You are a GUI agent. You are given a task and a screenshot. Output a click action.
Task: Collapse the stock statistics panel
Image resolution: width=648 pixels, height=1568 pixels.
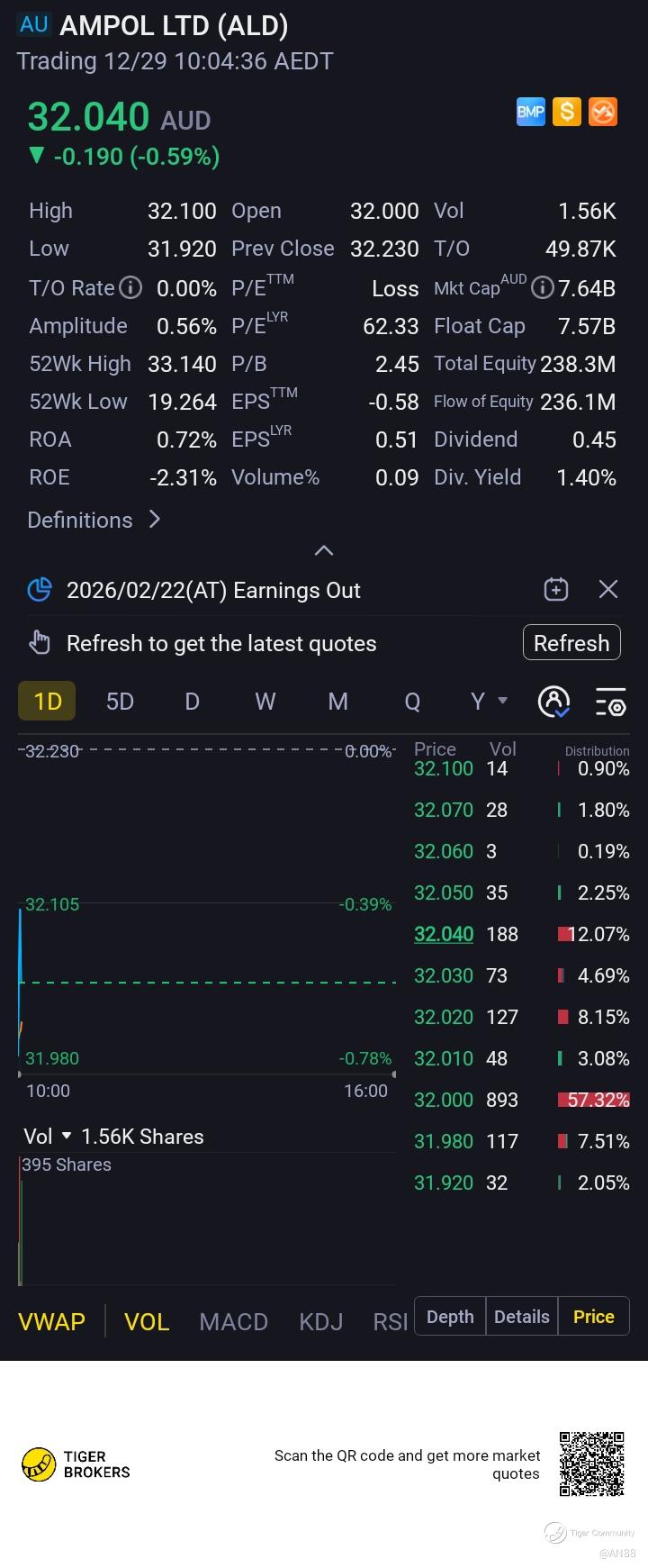tap(324, 550)
